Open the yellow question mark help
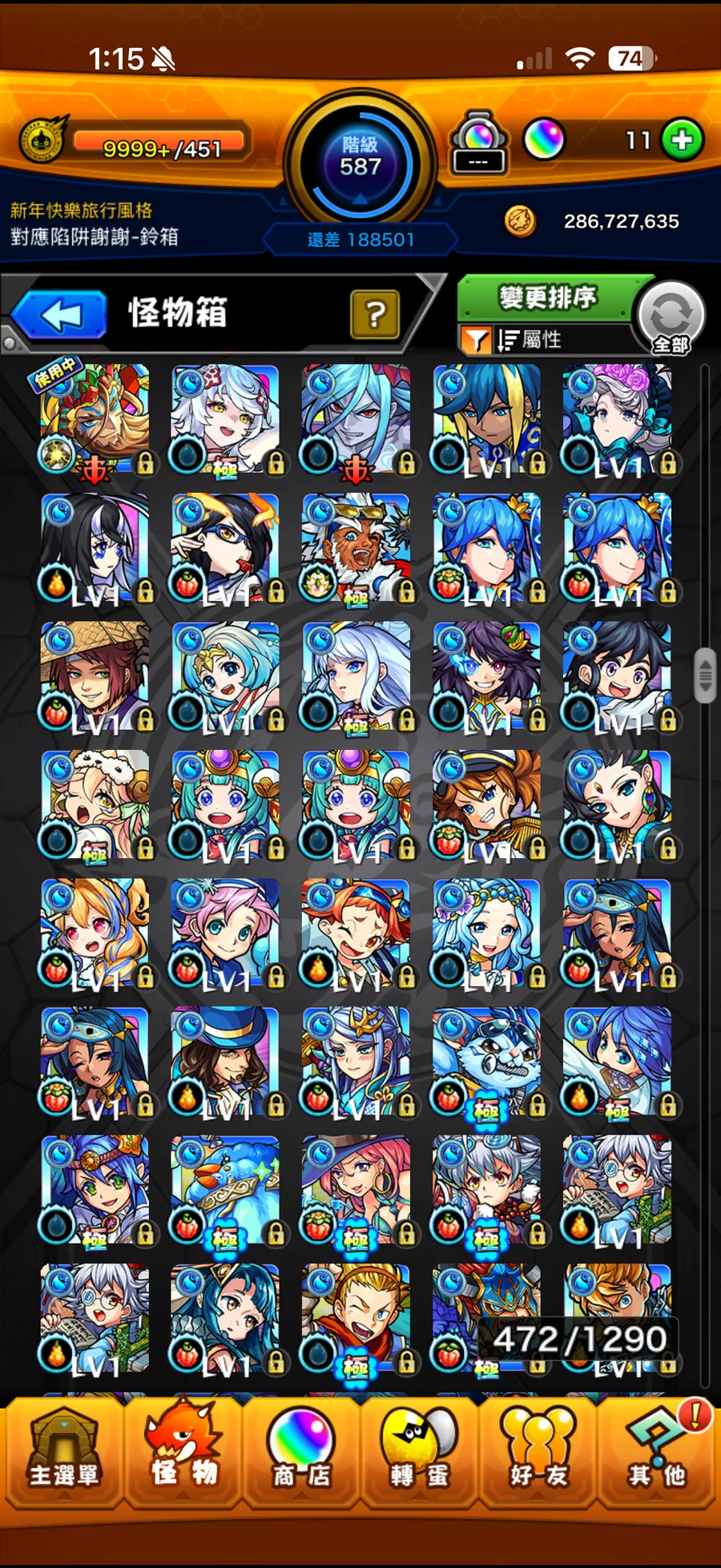 click(374, 314)
